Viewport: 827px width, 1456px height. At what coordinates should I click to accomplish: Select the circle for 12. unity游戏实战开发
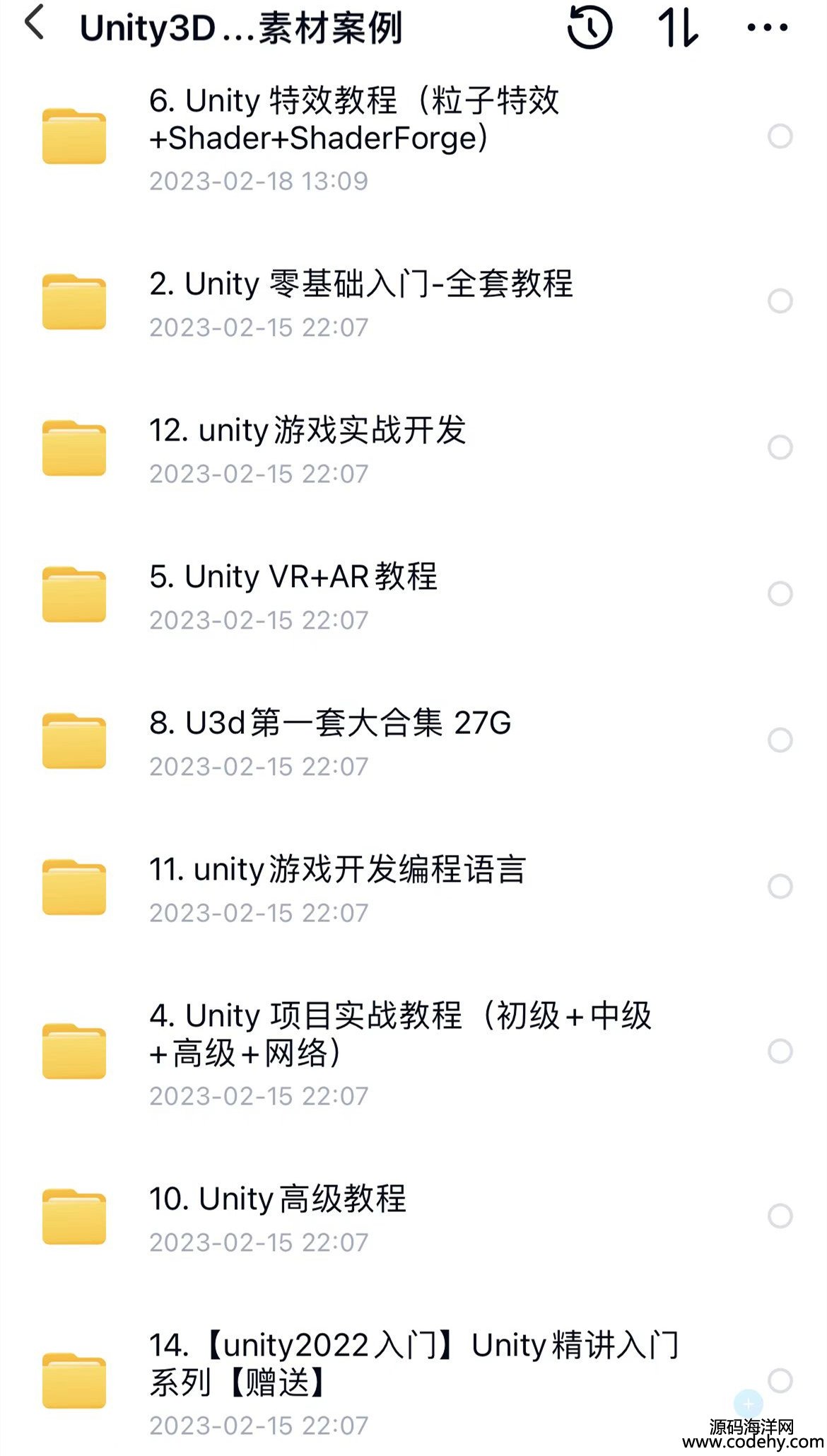pyautogui.click(x=780, y=448)
